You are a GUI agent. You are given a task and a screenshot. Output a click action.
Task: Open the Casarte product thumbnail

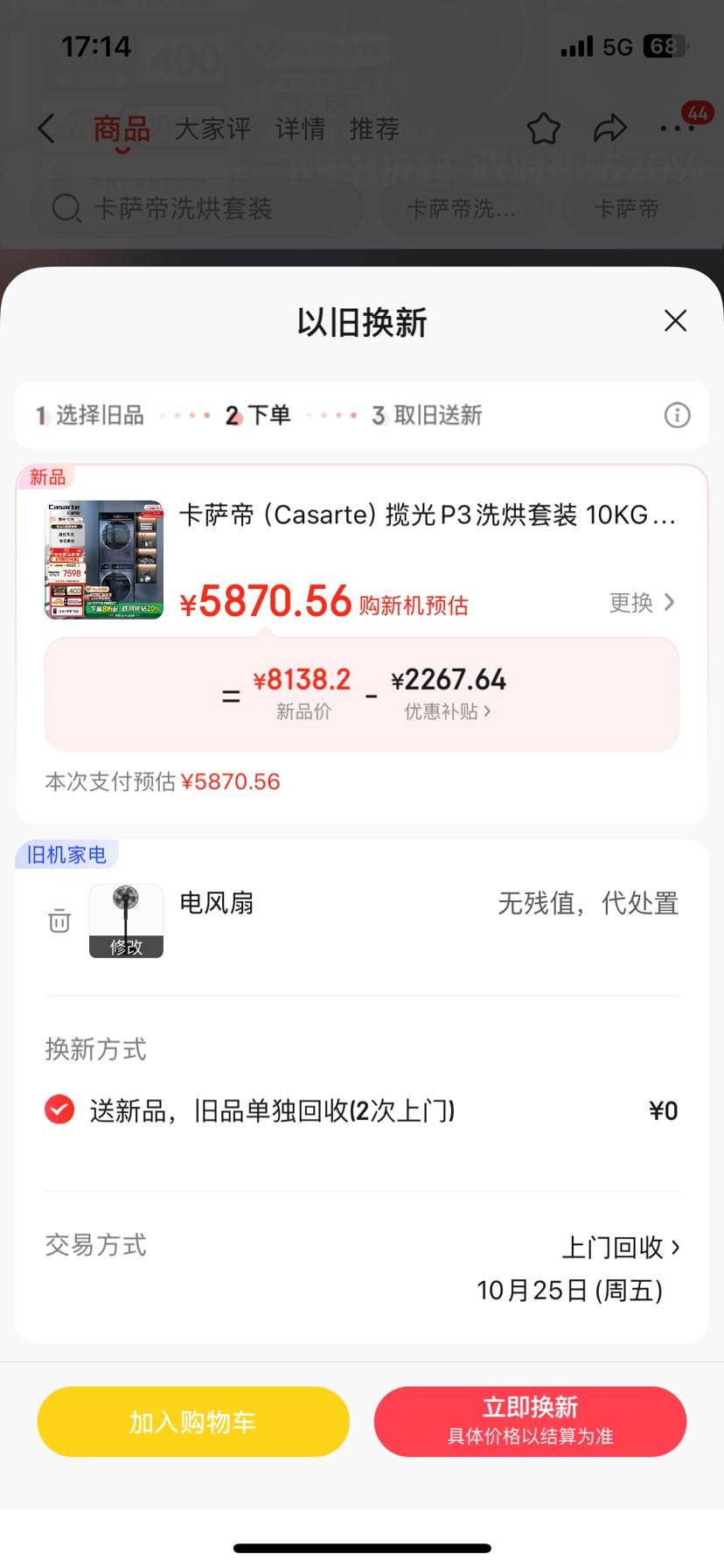104,560
